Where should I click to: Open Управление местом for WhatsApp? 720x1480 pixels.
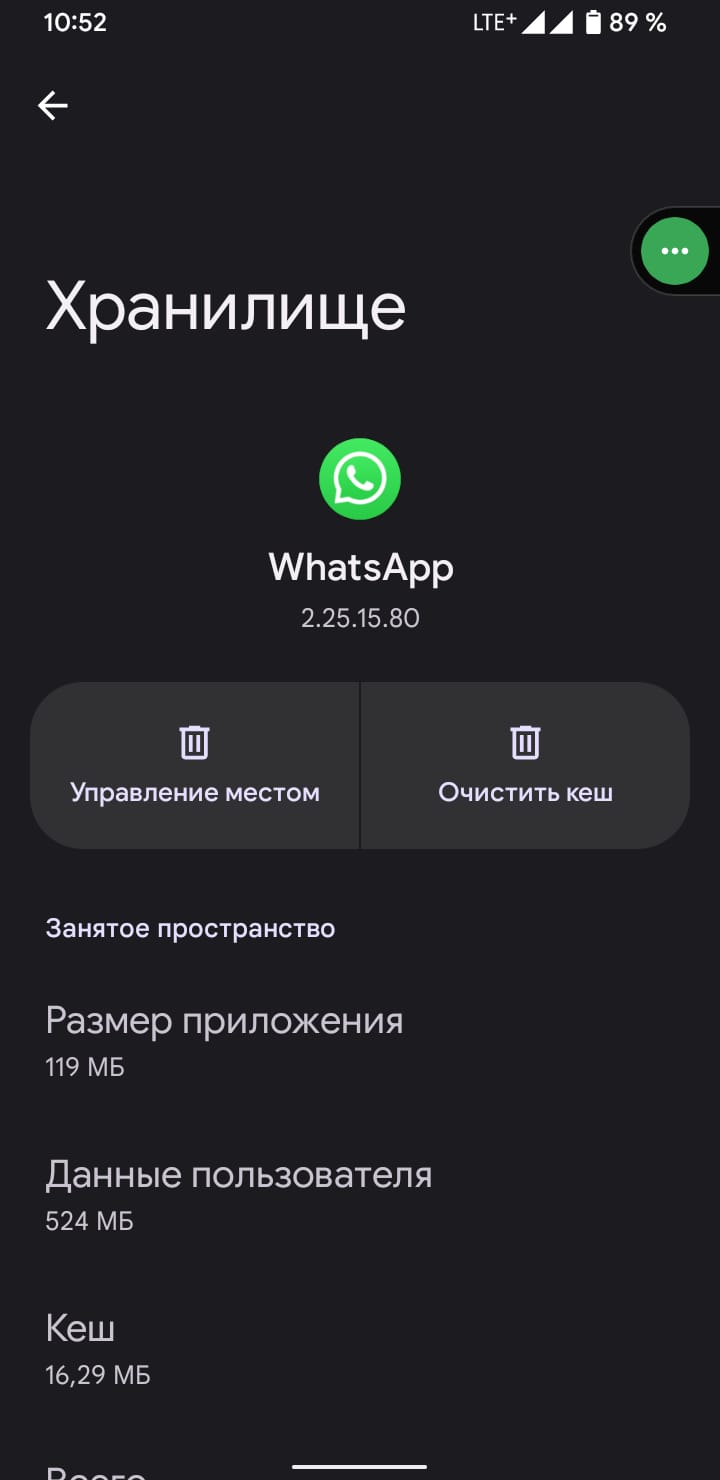(x=195, y=766)
